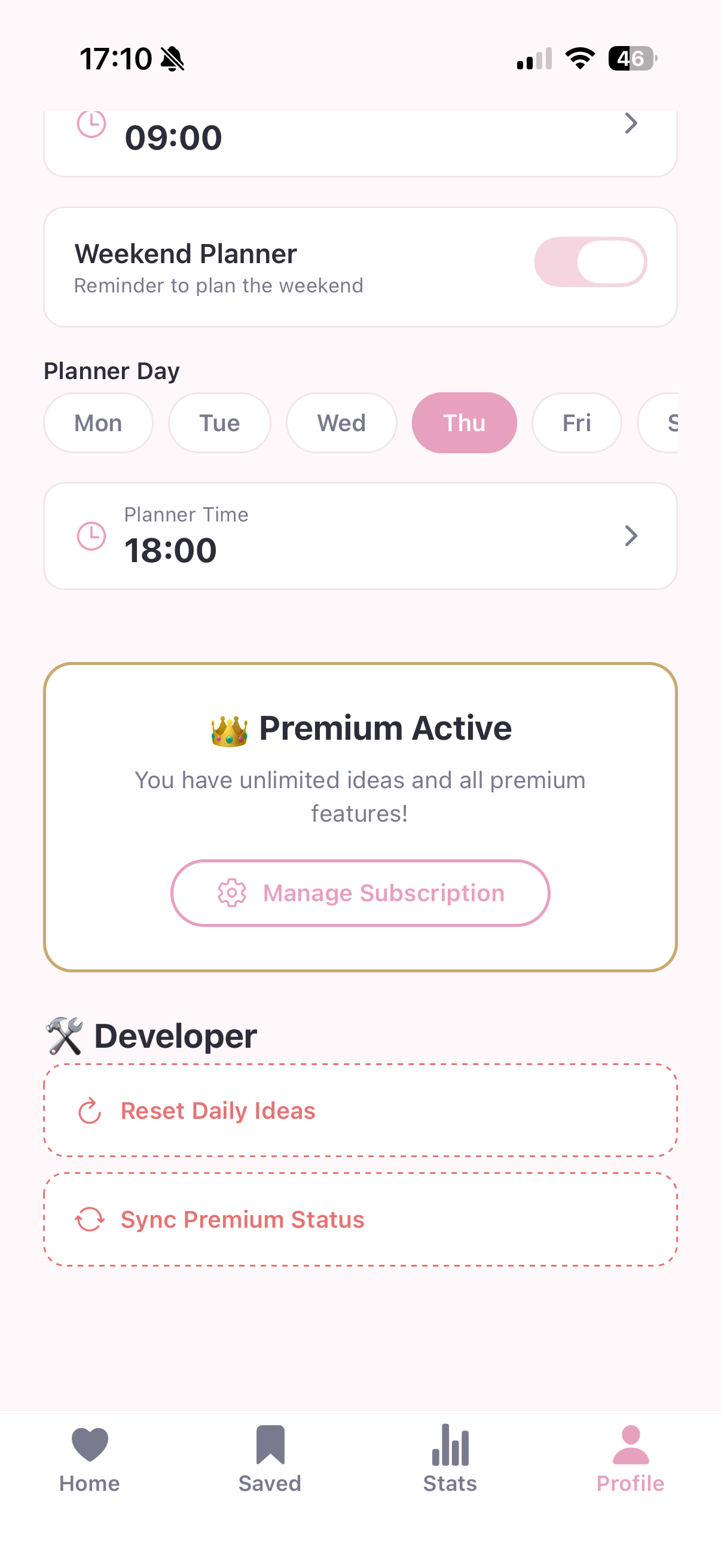The height and width of the screenshot is (1568, 721).
Task: Open Home via the heart icon
Action: click(x=89, y=1444)
